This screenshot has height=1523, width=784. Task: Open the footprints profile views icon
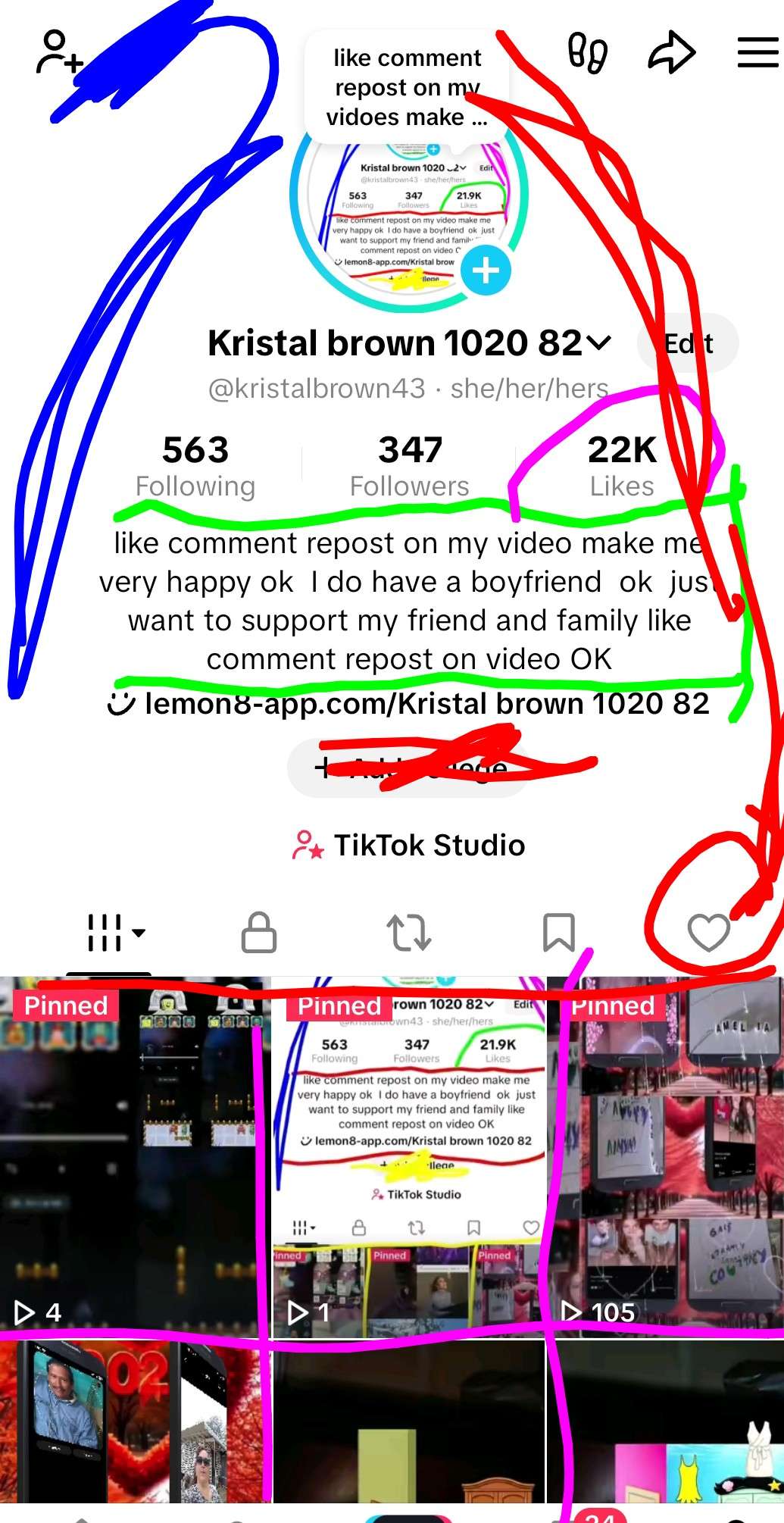(x=587, y=54)
